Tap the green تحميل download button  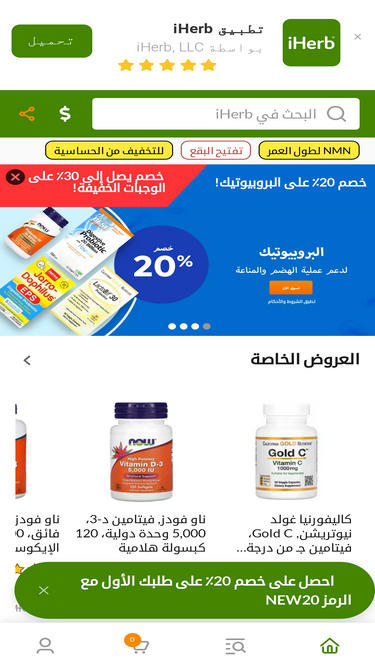tap(52, 41)
